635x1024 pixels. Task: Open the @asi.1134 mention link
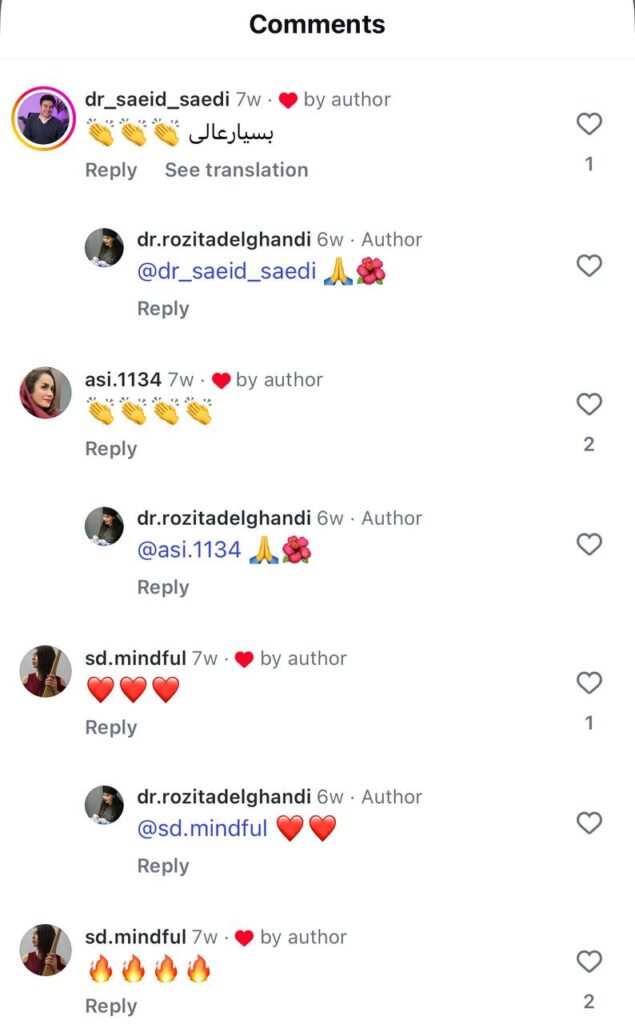pyautogui.click(x=189, y=550)
